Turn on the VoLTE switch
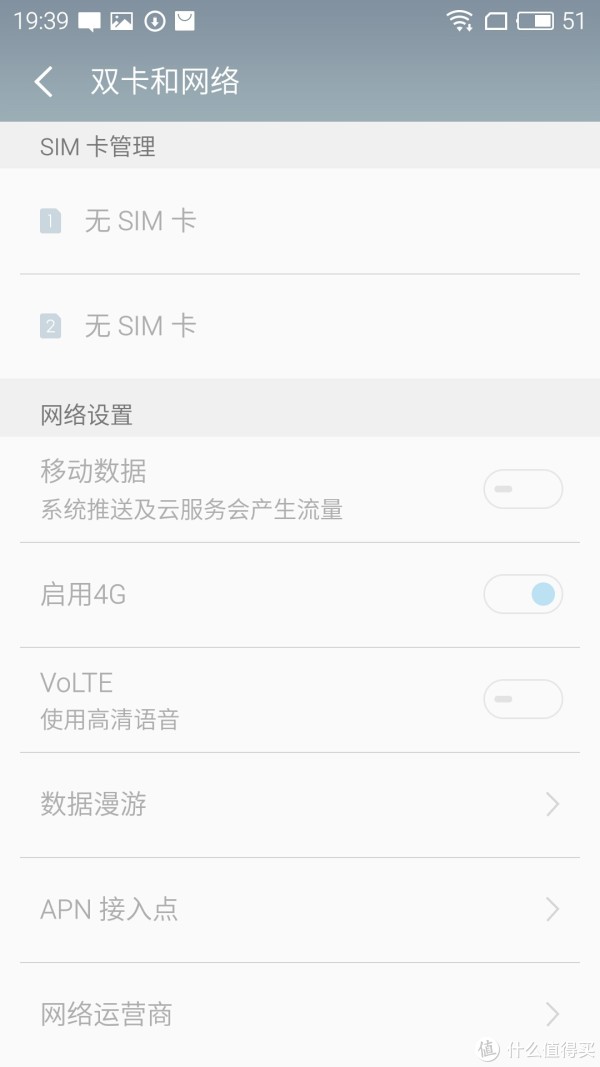The height and width of the screenshot is (1067, 600). coord(522,699)
